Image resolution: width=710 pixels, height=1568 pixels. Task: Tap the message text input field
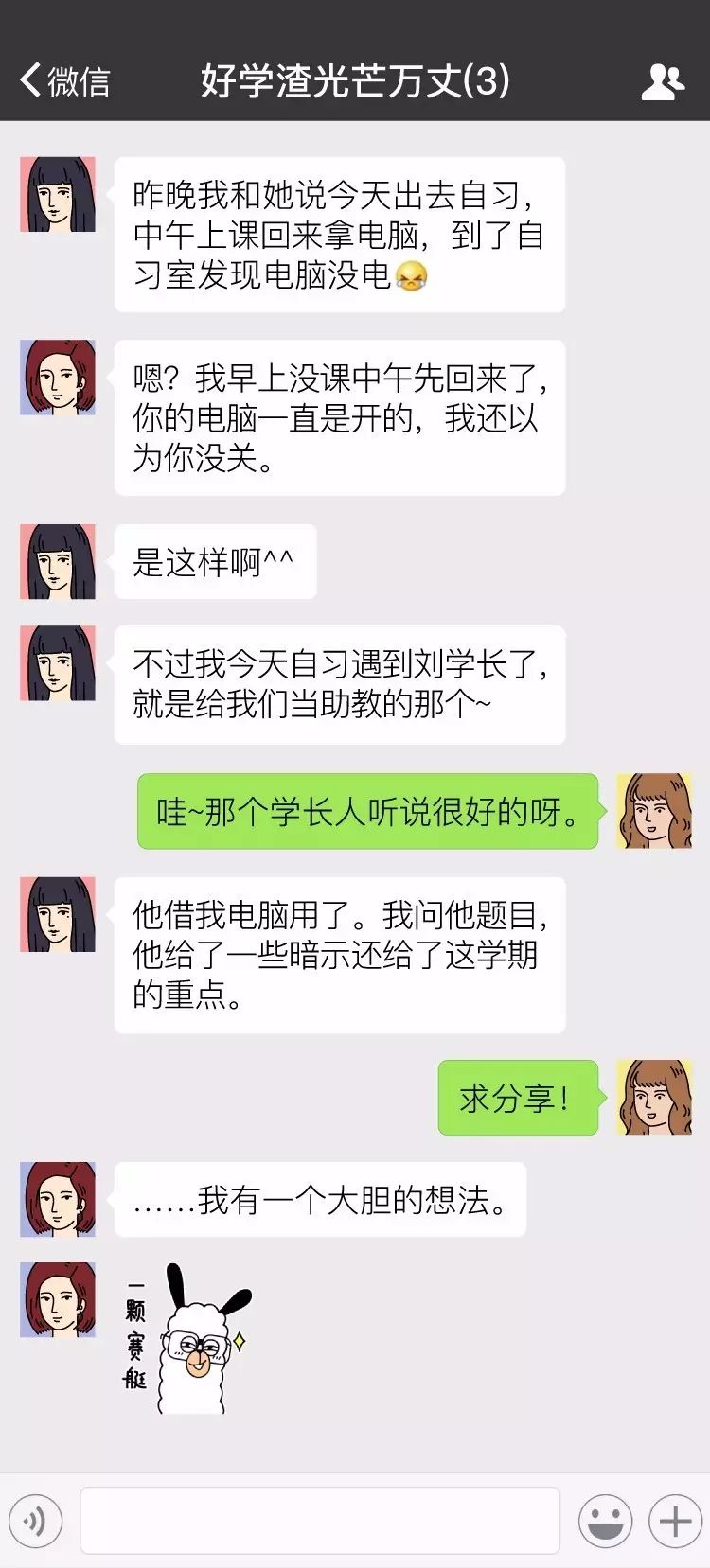coord(320,1521)
